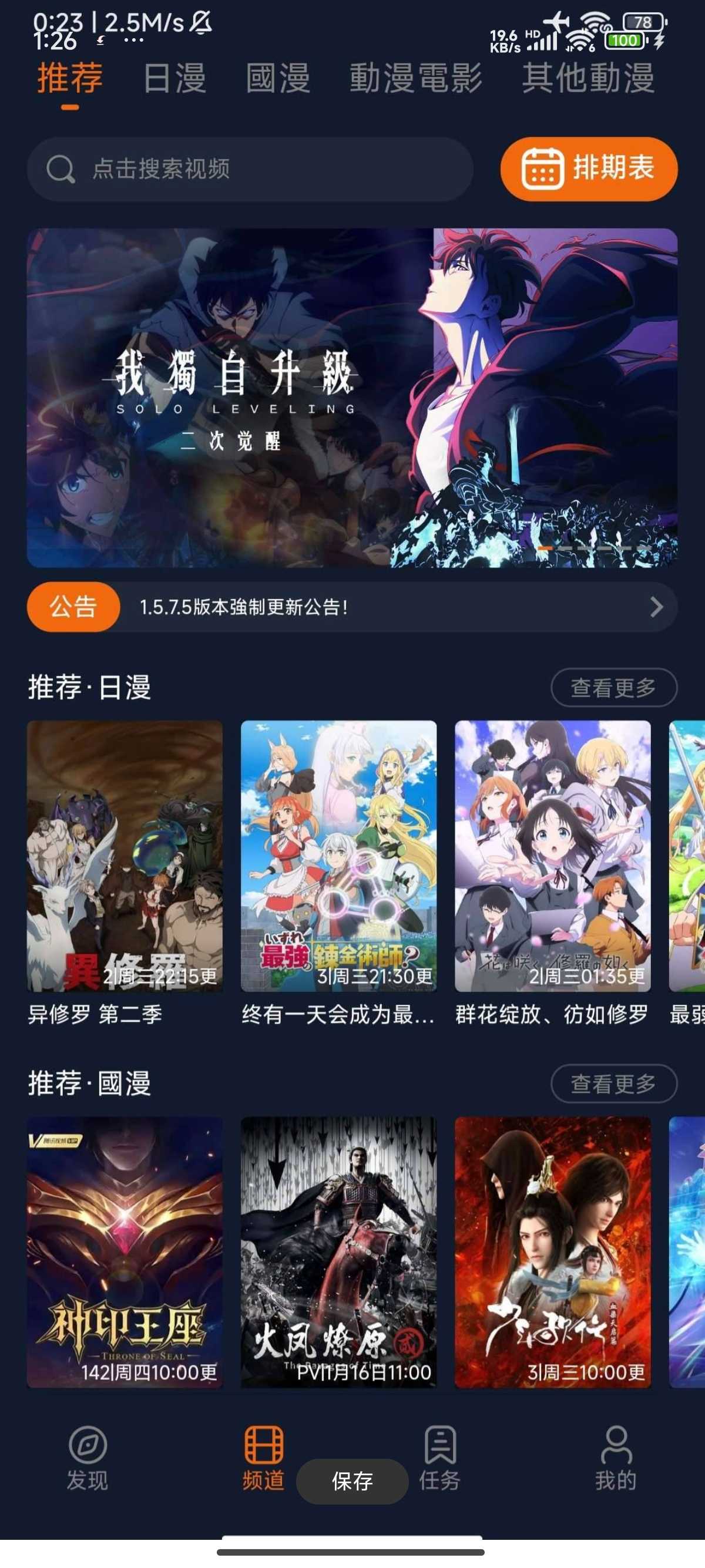Tap the 点击搜索视频 search box
This screenshot has width=705, height=1568.
250,169
